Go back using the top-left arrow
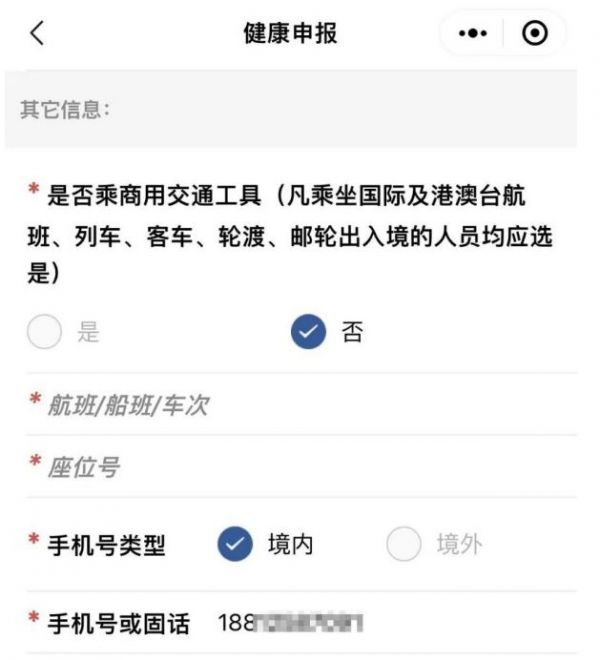The image size is (600, 660). 37,33
